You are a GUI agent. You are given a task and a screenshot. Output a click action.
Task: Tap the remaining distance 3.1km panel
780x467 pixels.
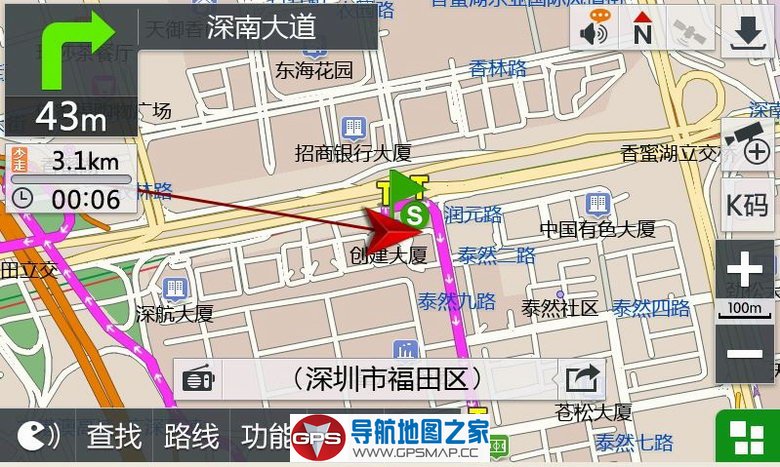coord(70,161)
